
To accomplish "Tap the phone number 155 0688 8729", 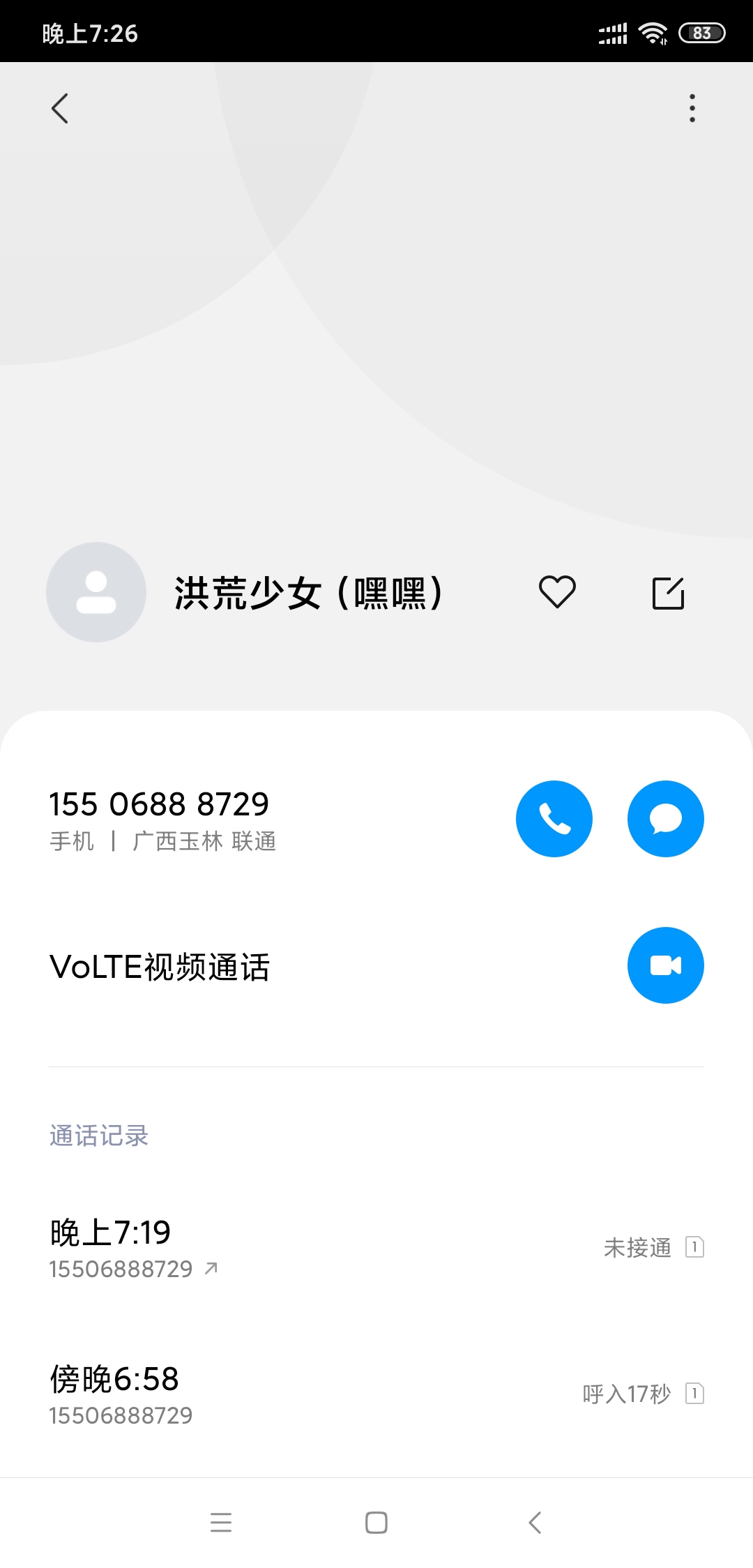I will (159, 804).
